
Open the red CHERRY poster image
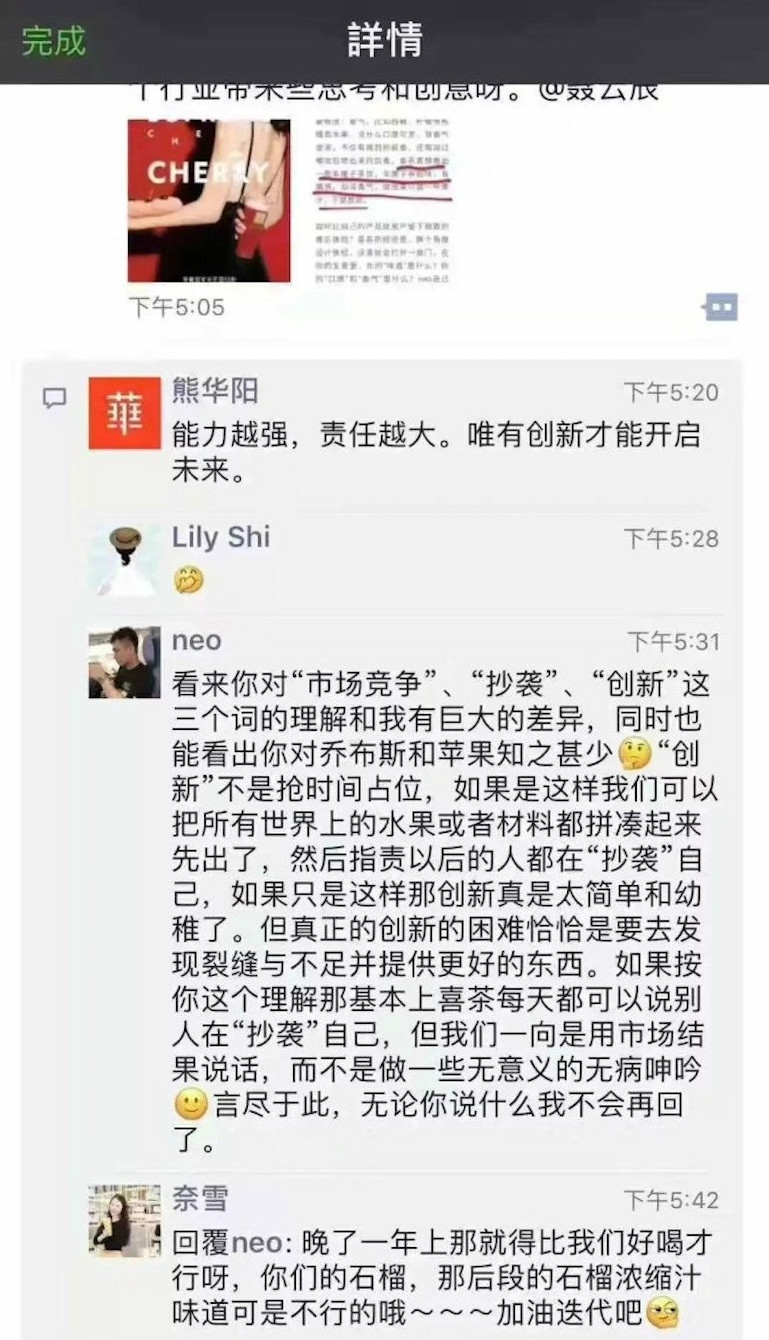coord(209,201)
